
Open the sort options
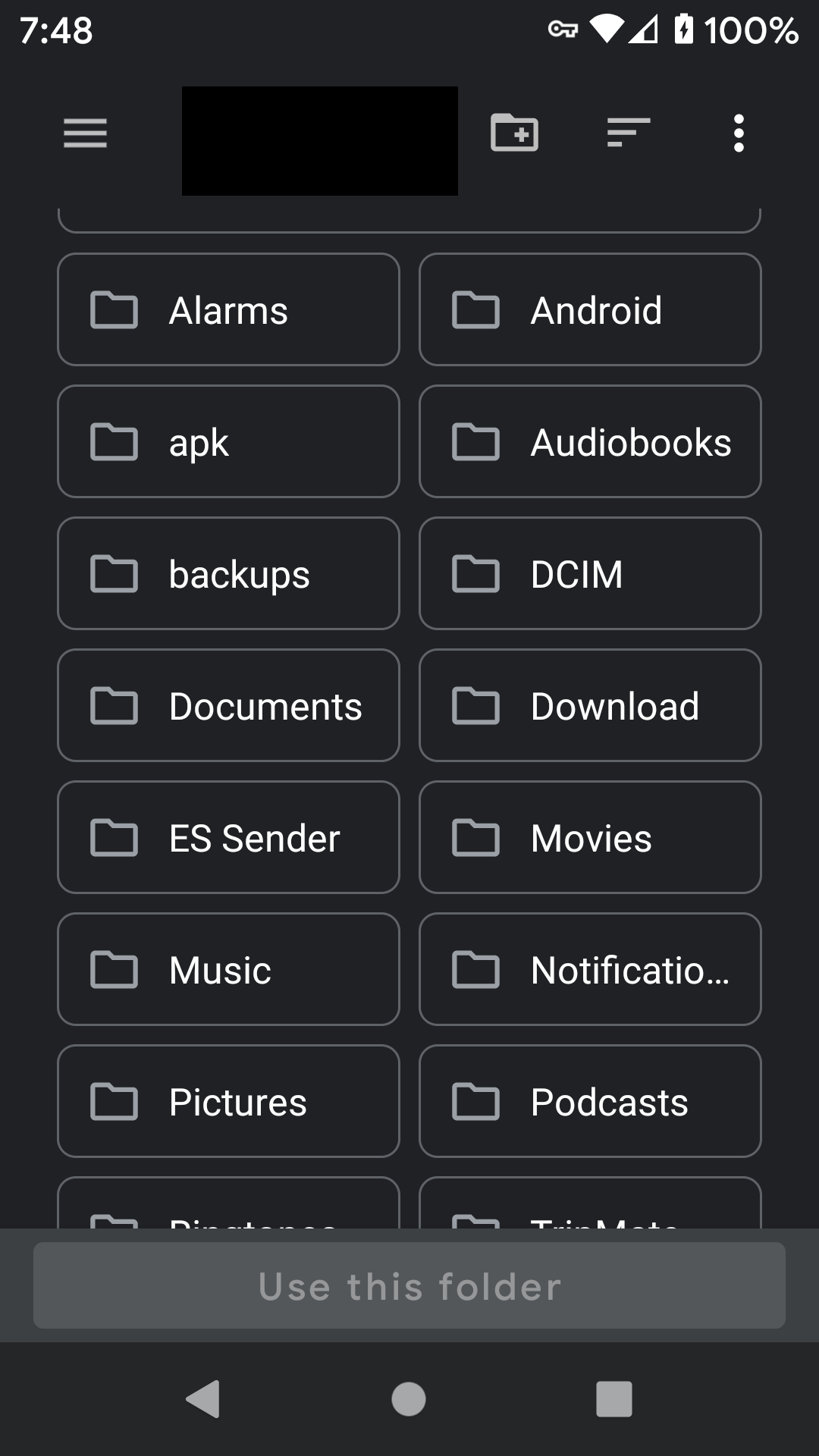(x=627, y=133)
